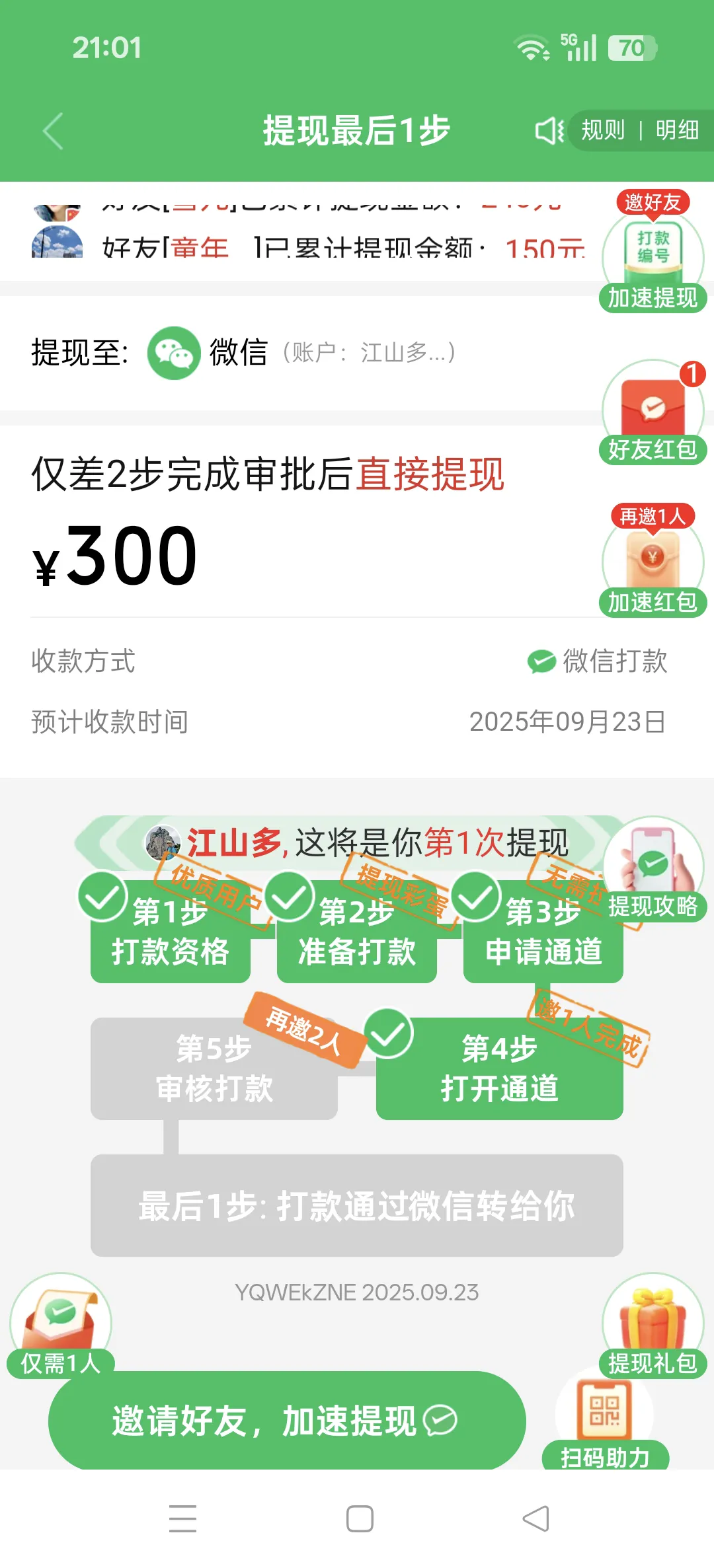Screen dimensions: 714x1568
Task: Tap 邀请好友，加速提现 button
Action: coord(287,1421)
